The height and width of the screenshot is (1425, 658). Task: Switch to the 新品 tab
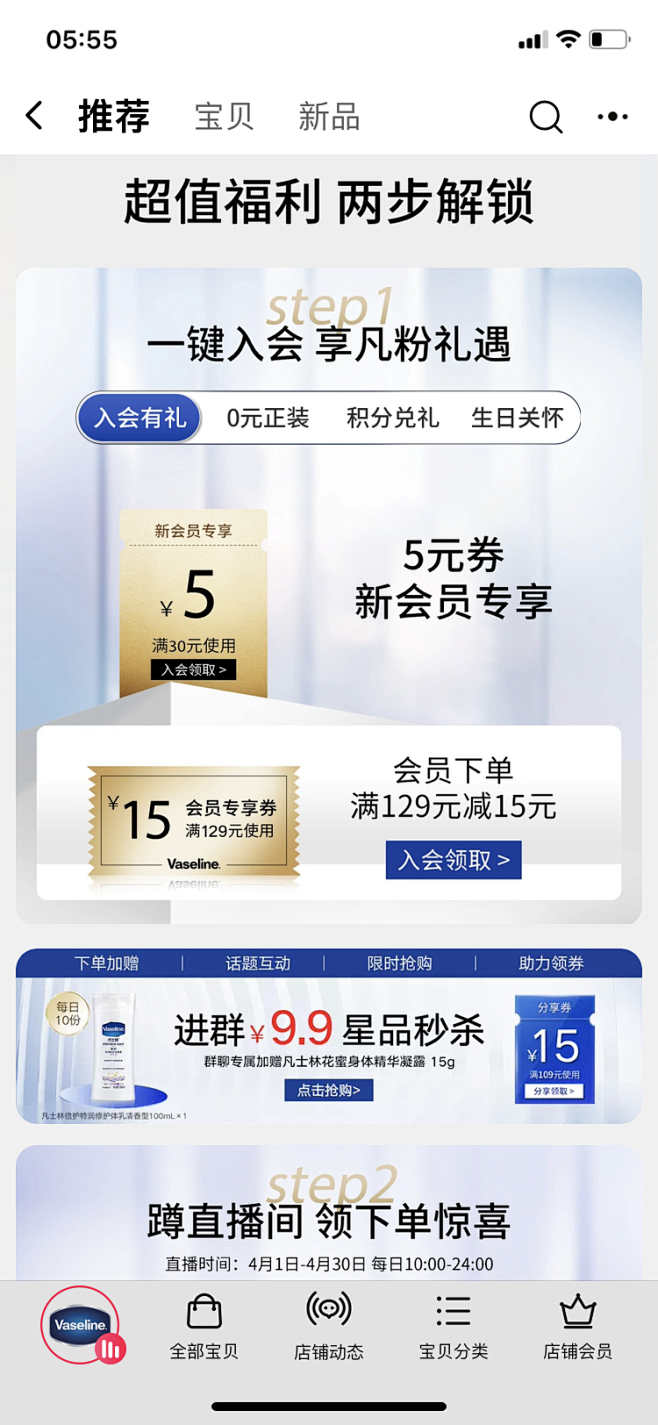[329, 117]
